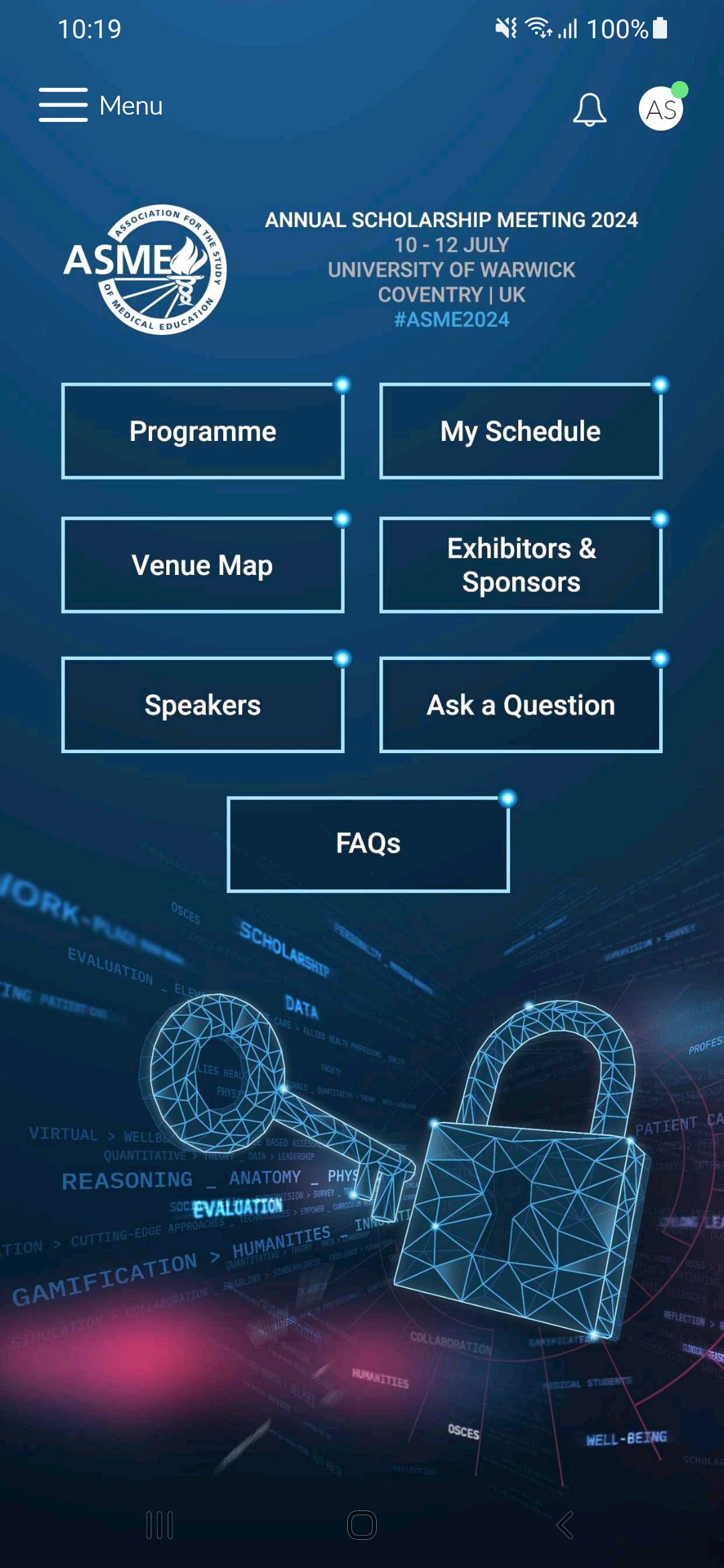This screenshot has height=1568, width=724.
Task: Open the Programme section
Action: (x=202, y=431)
